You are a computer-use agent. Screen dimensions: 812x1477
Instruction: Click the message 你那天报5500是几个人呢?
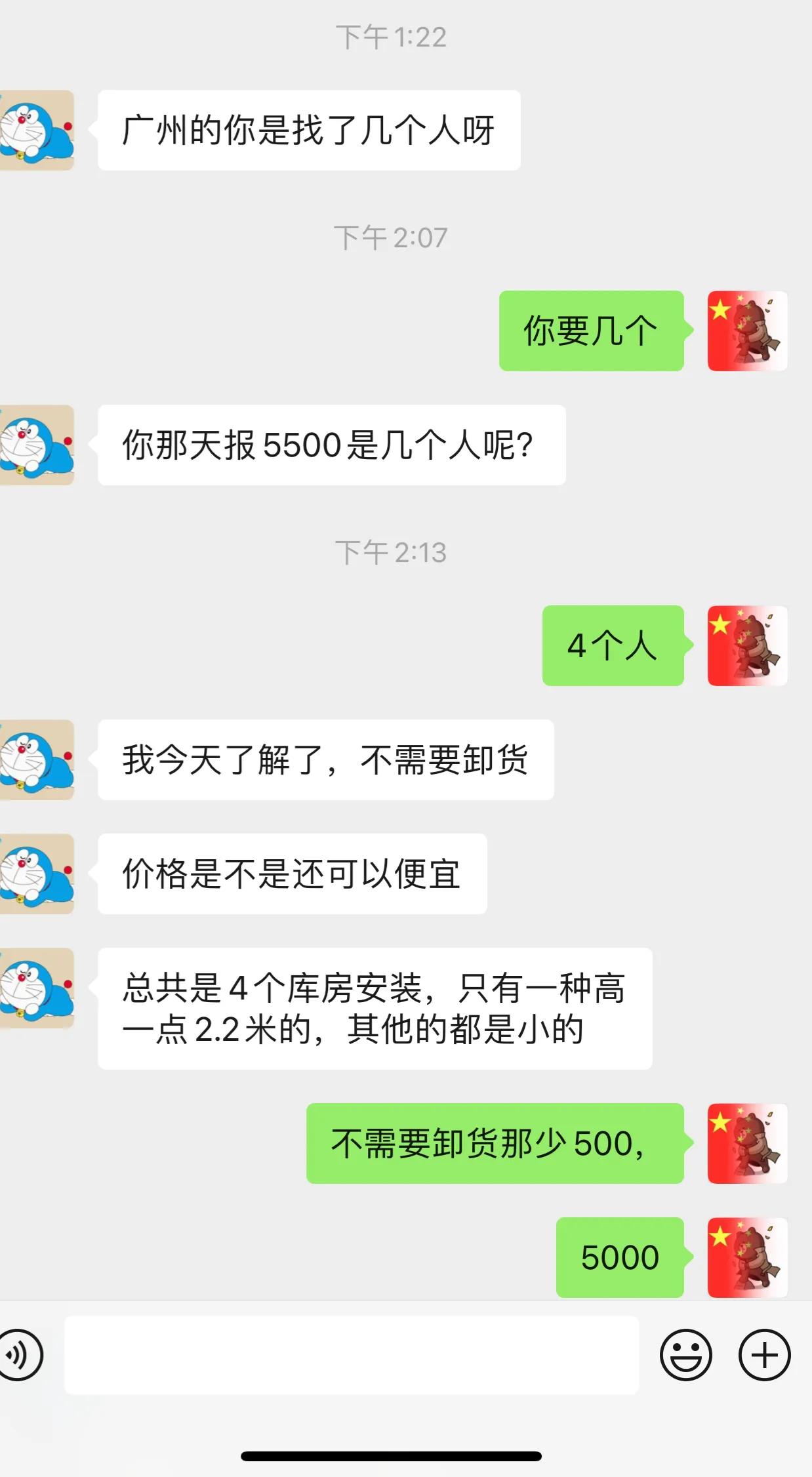[x=330, y=443]
